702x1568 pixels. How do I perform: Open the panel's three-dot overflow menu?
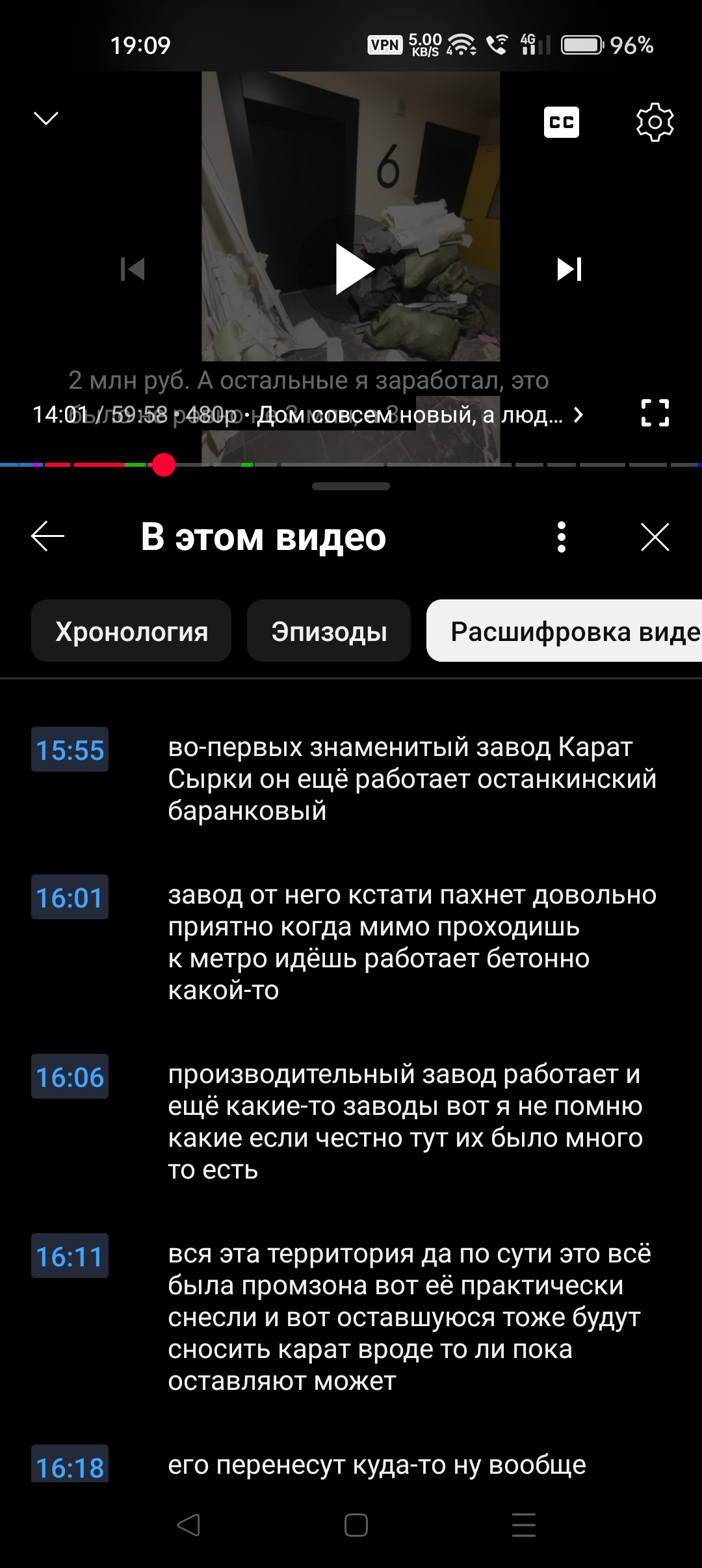(562, 537)
